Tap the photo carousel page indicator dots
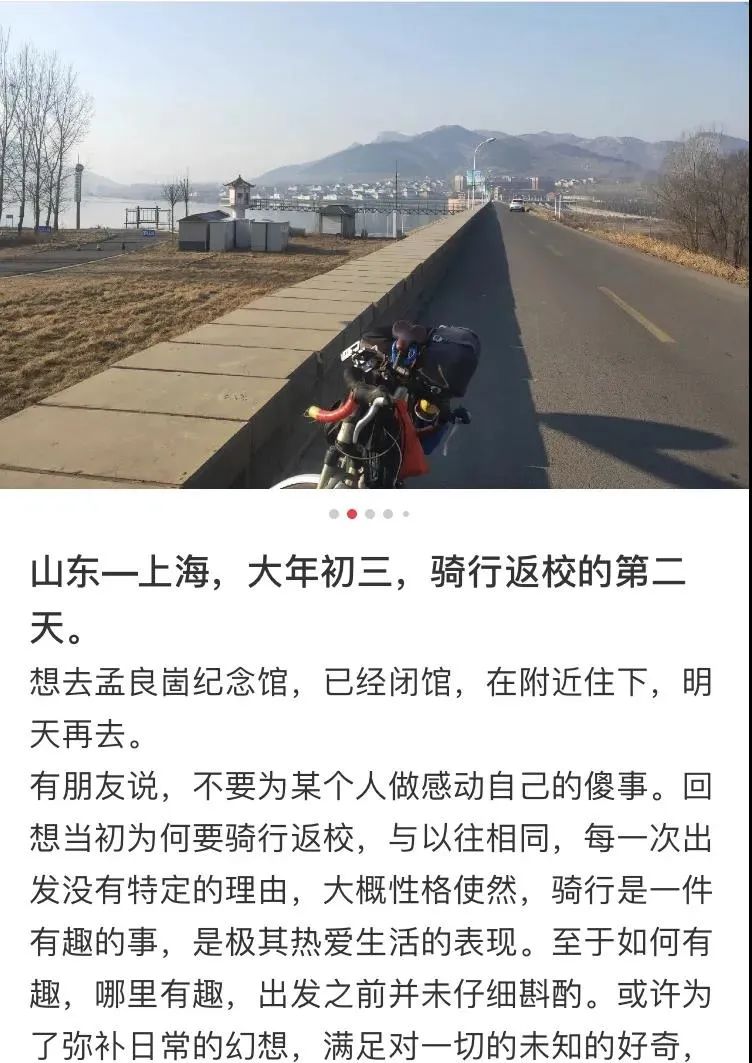 point(369,514)
